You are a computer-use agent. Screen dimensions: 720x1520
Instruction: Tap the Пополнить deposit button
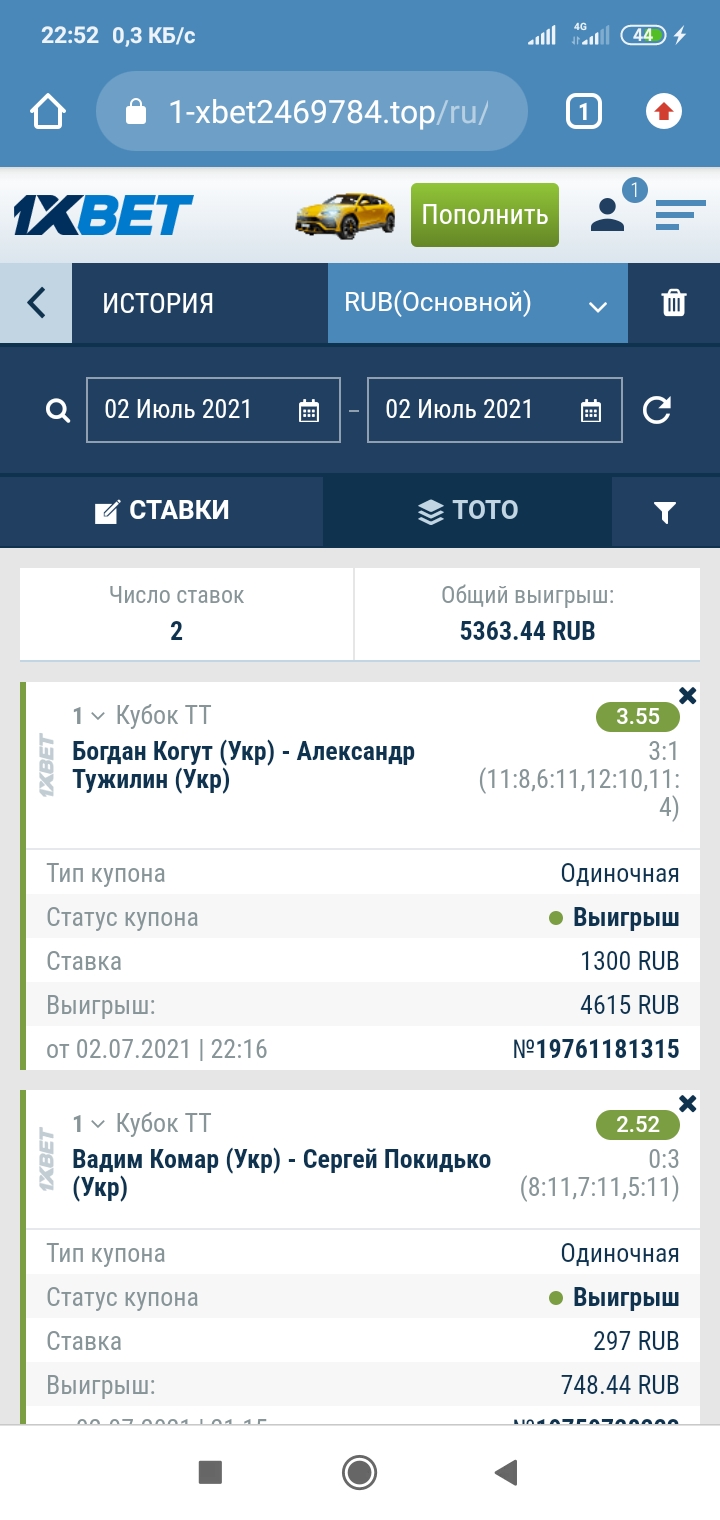pos(485,215)
